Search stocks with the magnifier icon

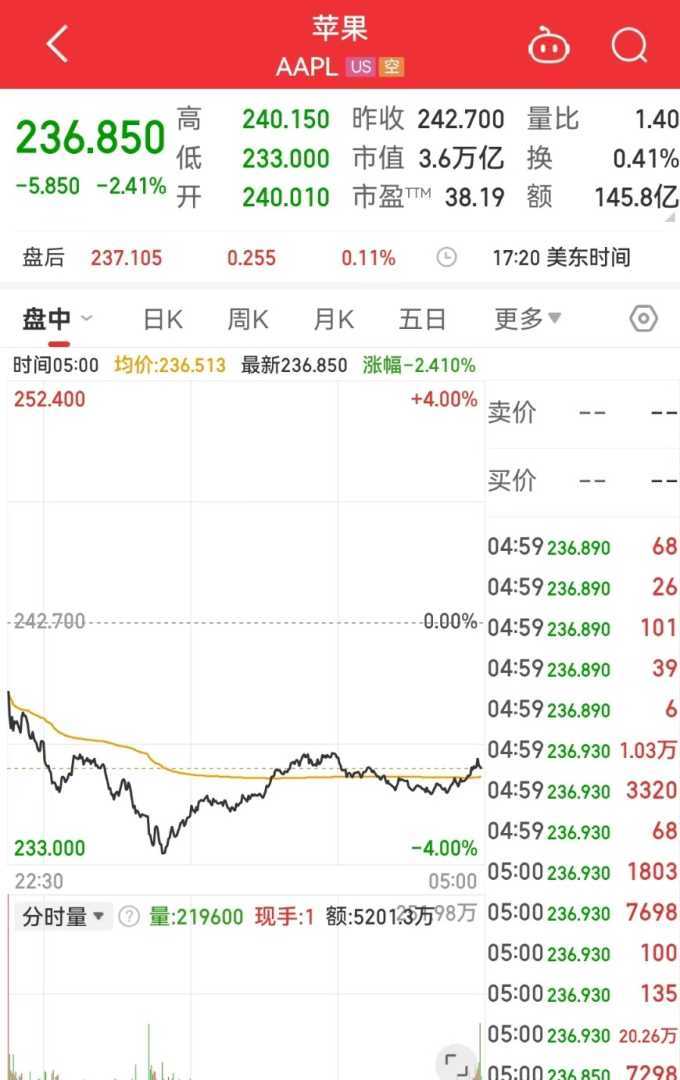click(629, 45)
